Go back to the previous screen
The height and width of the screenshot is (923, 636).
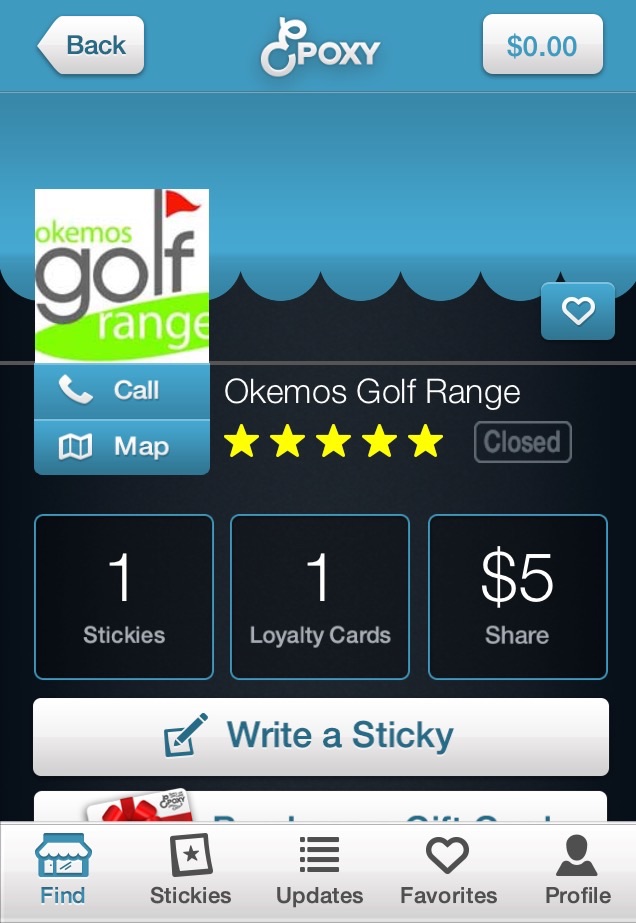[92, 46]
